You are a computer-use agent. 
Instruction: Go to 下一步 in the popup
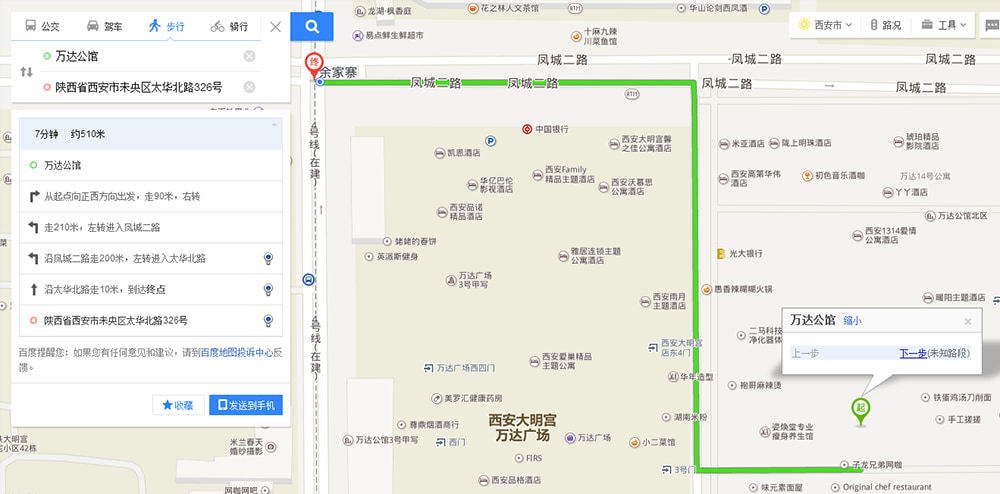pos(912,353)
